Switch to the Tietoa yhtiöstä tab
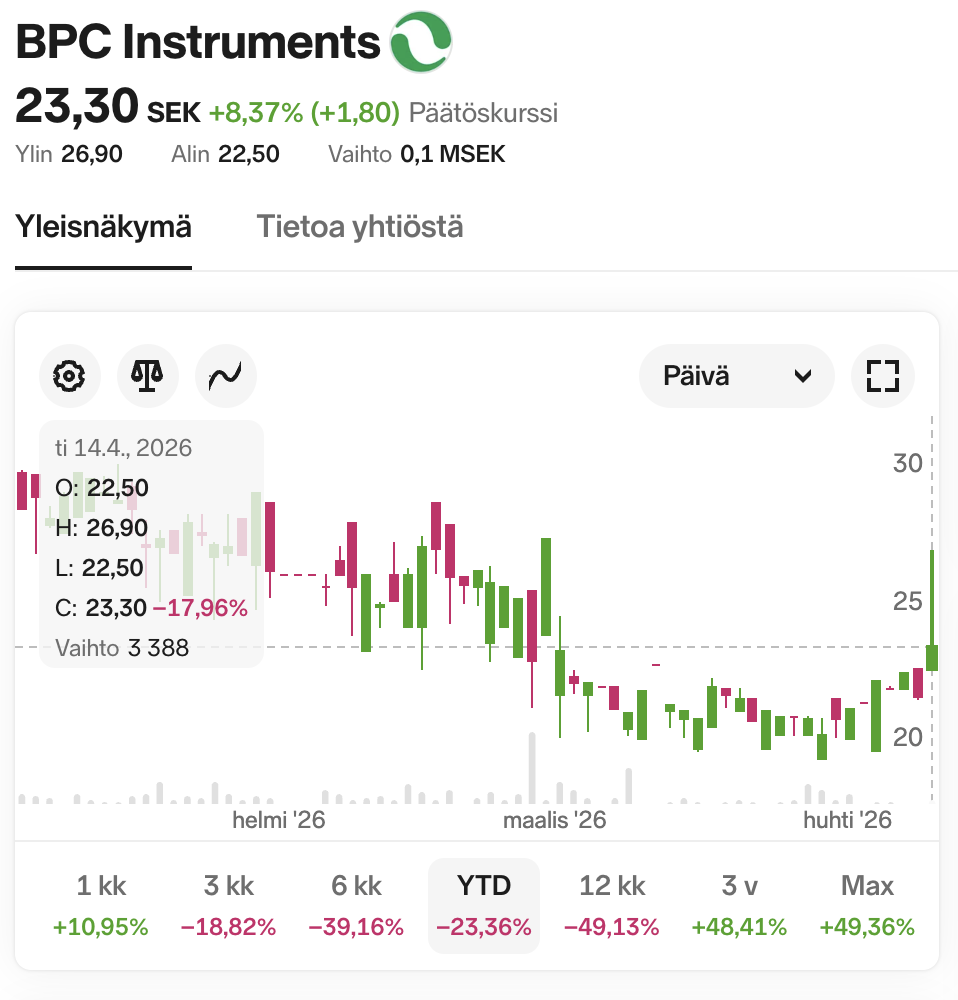Image resolution: width=958 pixels, height=1000 pixels. click(360, 227)
